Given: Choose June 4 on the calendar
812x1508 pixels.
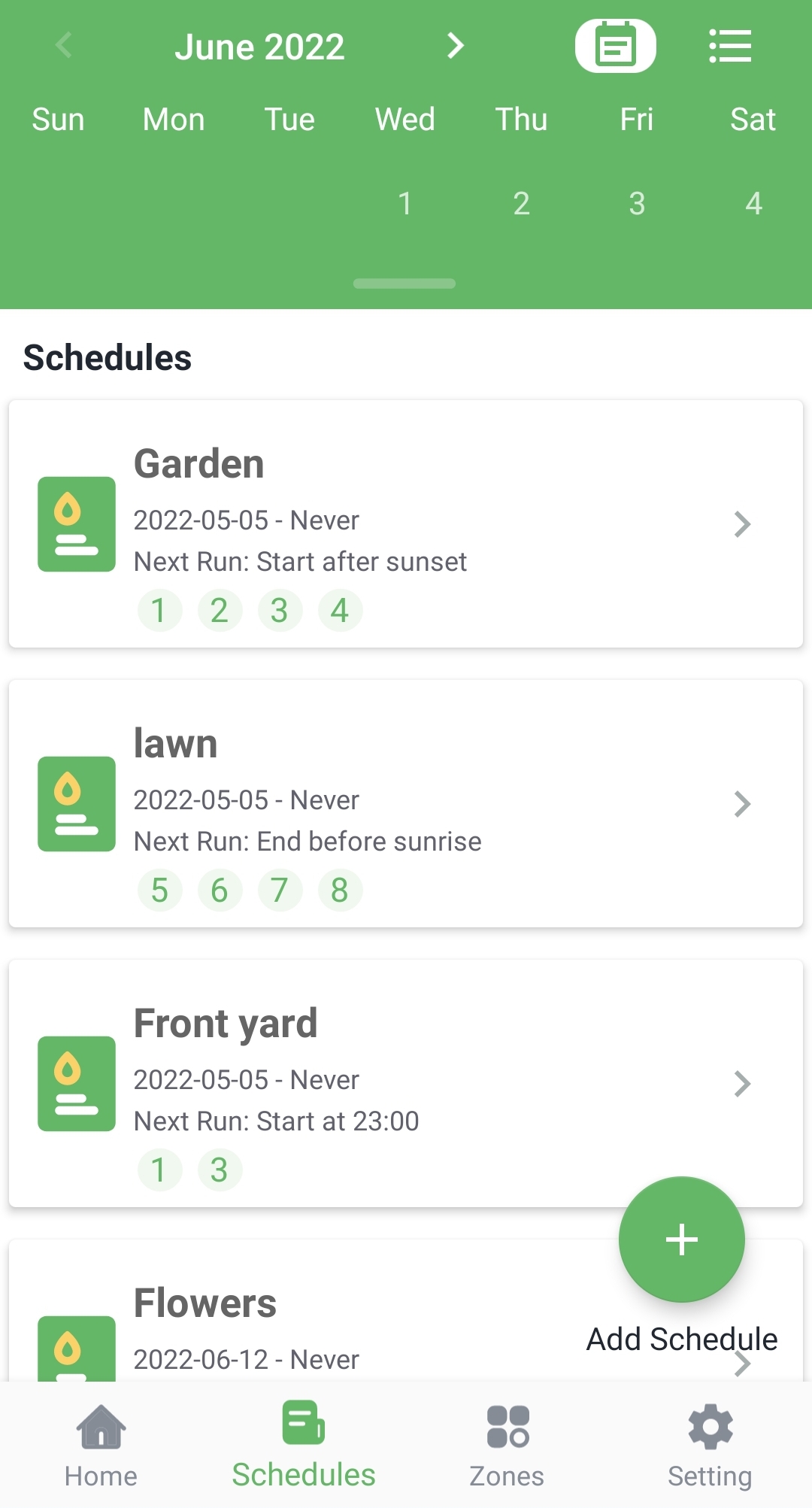Looking at the screenshot, I should point(753,203).
